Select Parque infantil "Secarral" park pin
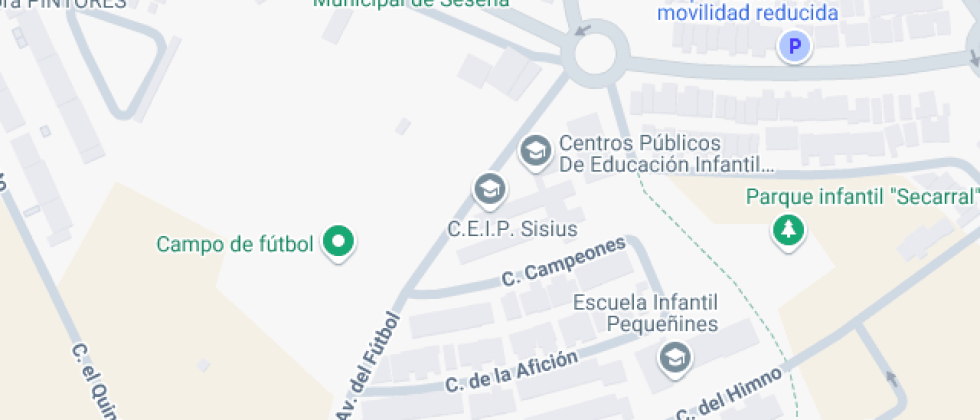Viewport: 980px width, 420px height. [788, 231]
